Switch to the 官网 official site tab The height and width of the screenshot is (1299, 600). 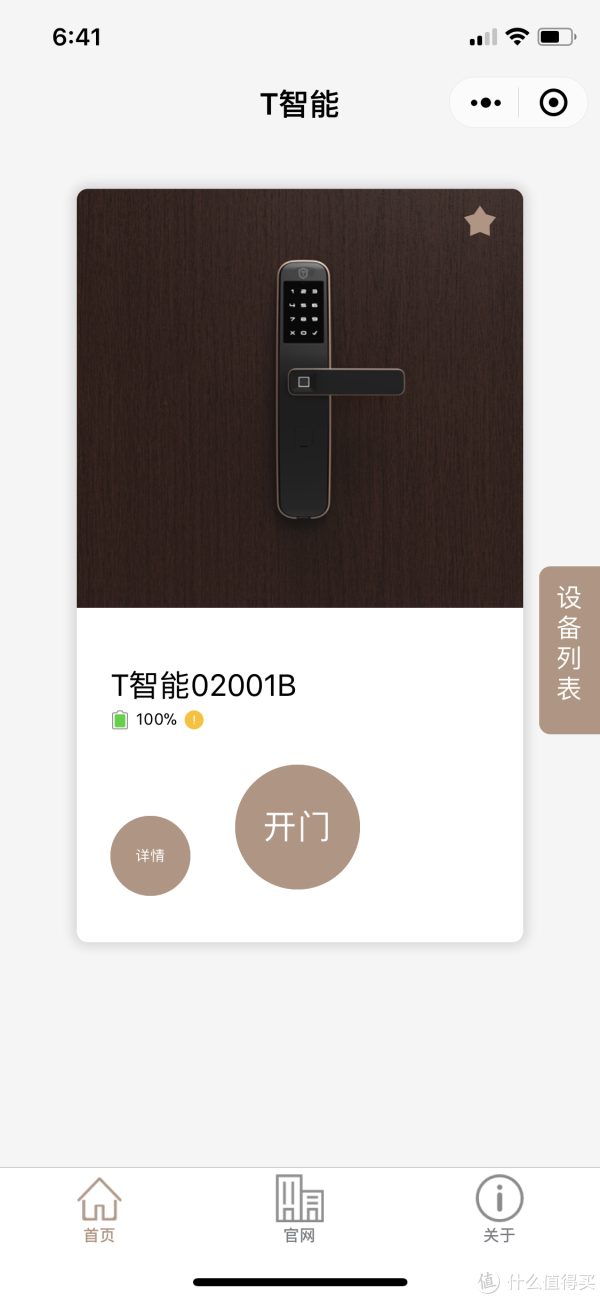(299, 1210)
